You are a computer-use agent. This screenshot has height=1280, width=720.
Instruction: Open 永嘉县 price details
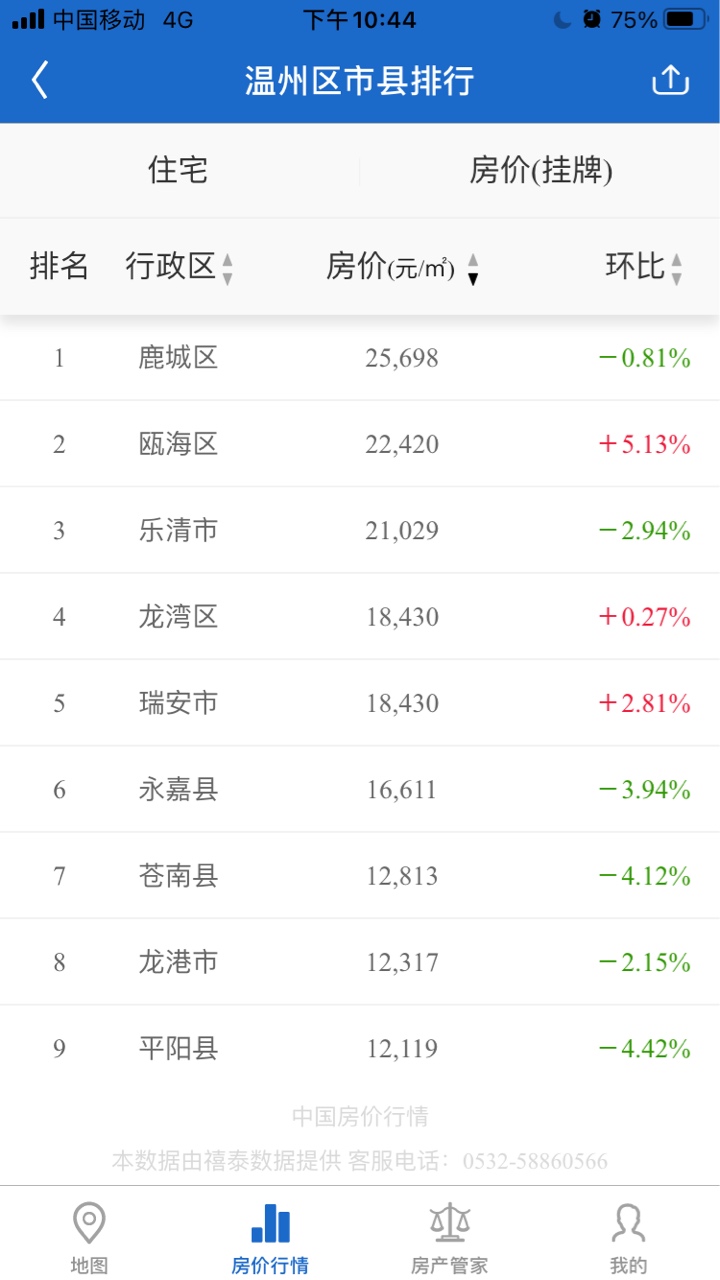coord(360,789)
